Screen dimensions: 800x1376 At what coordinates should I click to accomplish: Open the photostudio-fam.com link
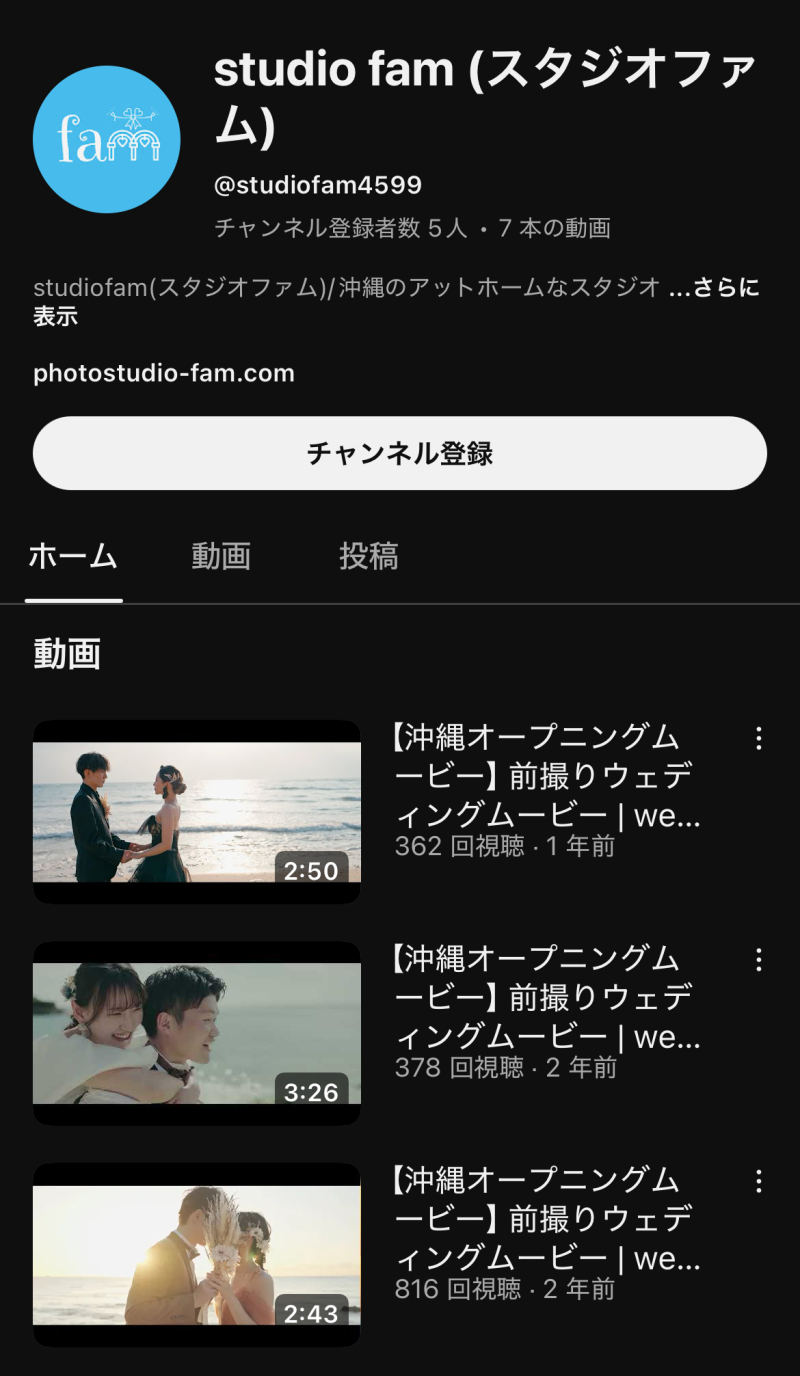pos(163,373)
